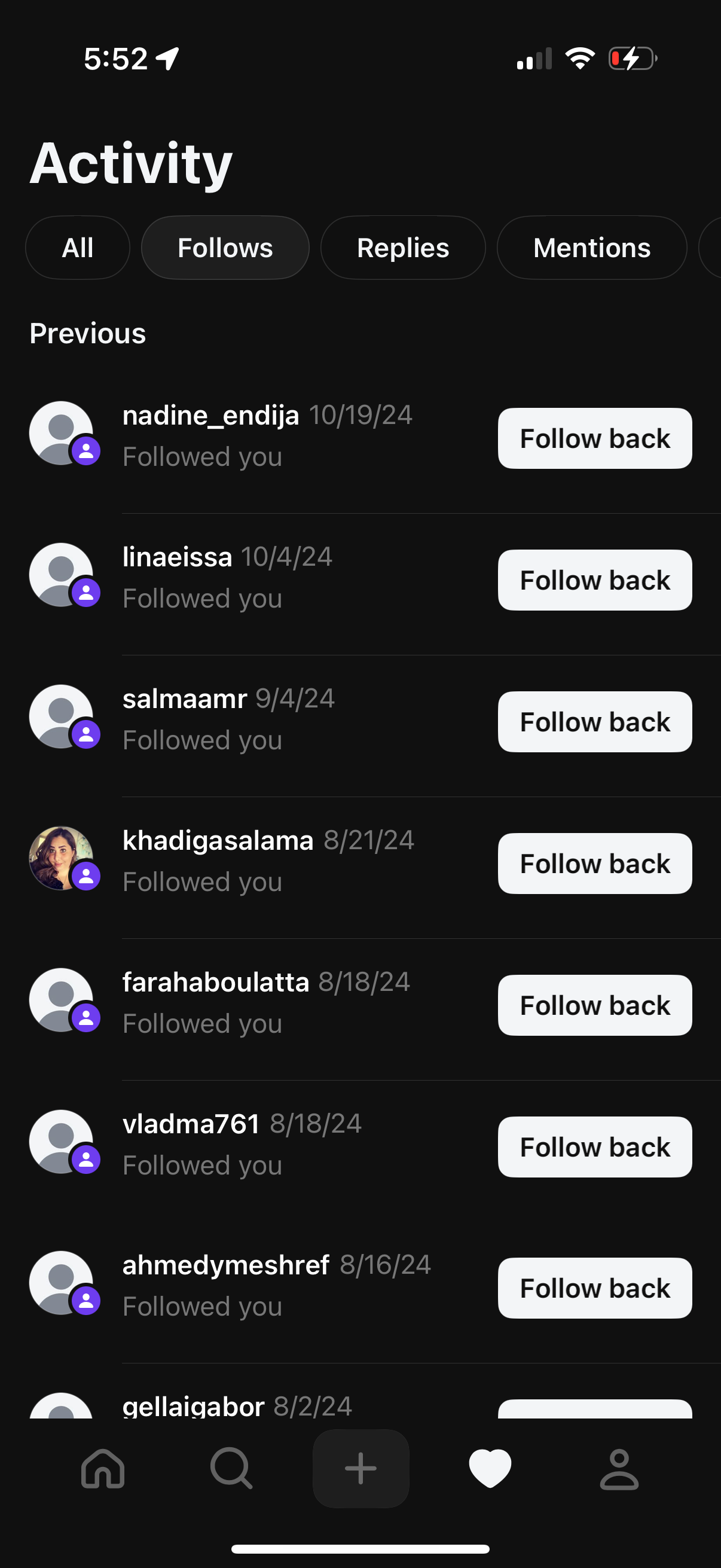This screenshot has width=721, height=1568.
Task: Follow back linaeissa
Action: click(594, 580)
